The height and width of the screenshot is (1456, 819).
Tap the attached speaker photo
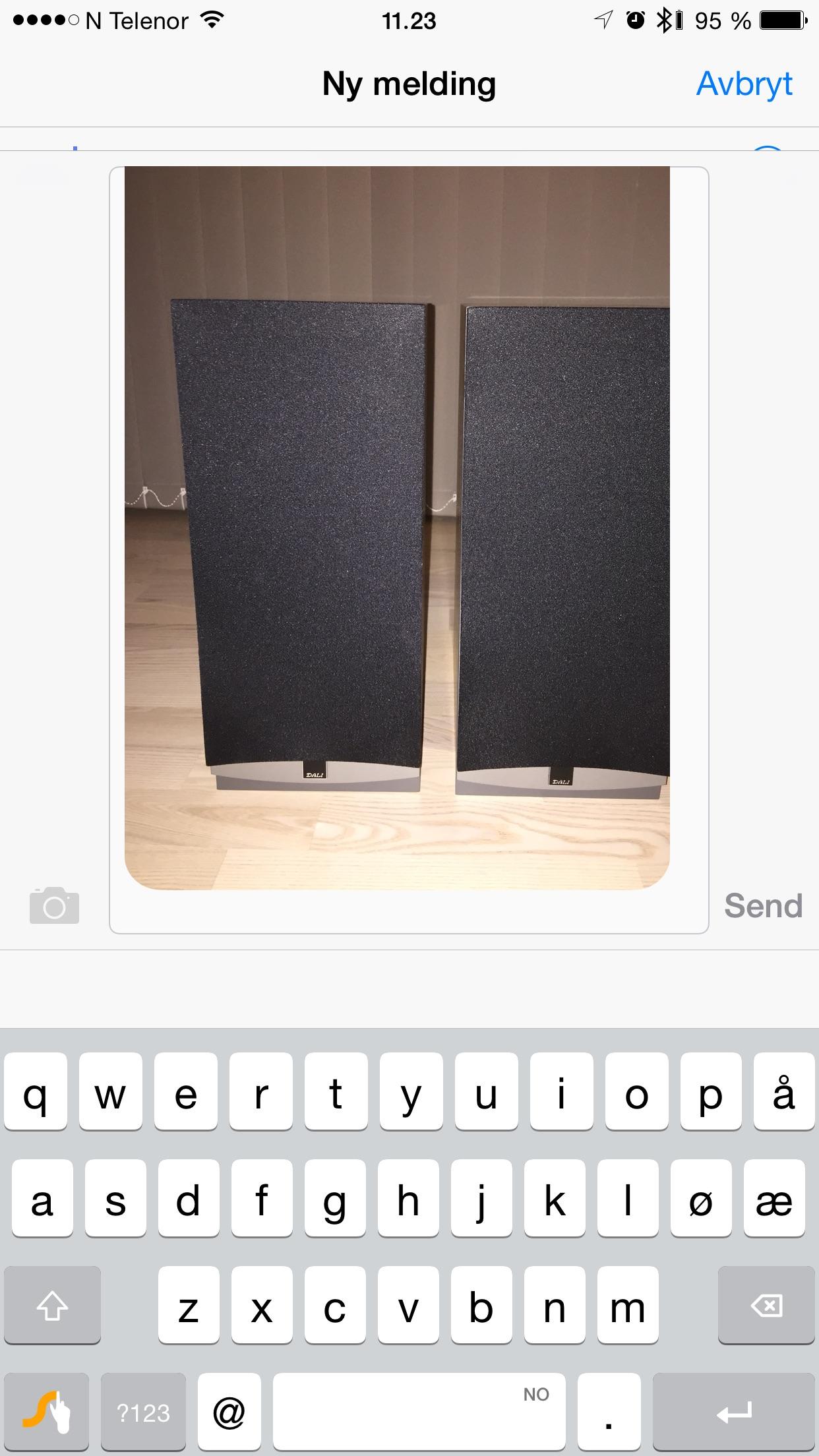pos(397,528)
